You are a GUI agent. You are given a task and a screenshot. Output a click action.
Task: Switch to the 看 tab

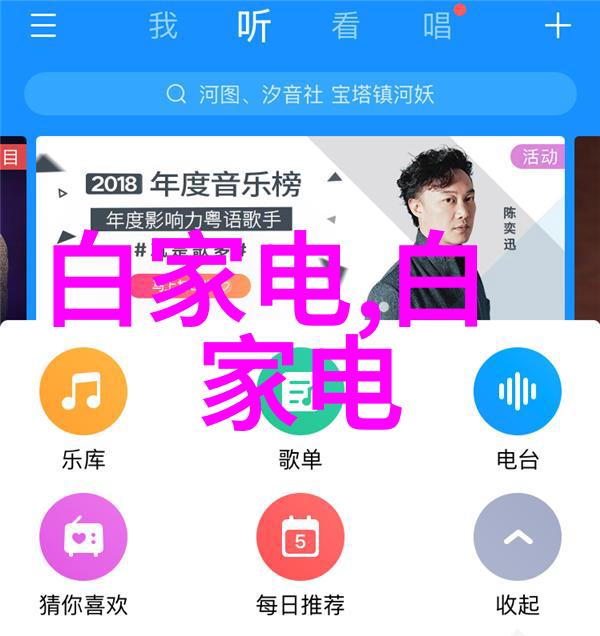[x=346, y=26]
